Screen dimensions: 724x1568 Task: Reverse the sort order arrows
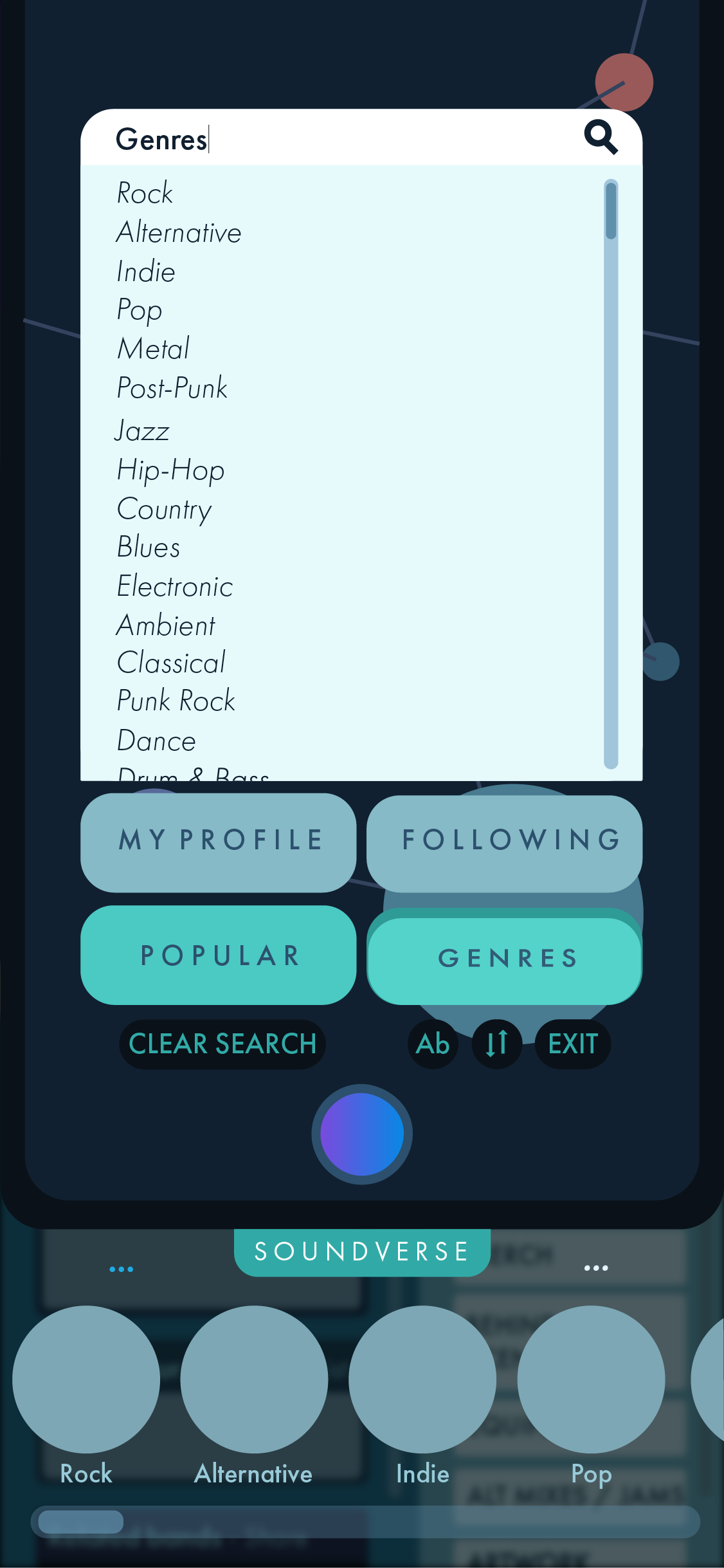[x=496, y=1044]
